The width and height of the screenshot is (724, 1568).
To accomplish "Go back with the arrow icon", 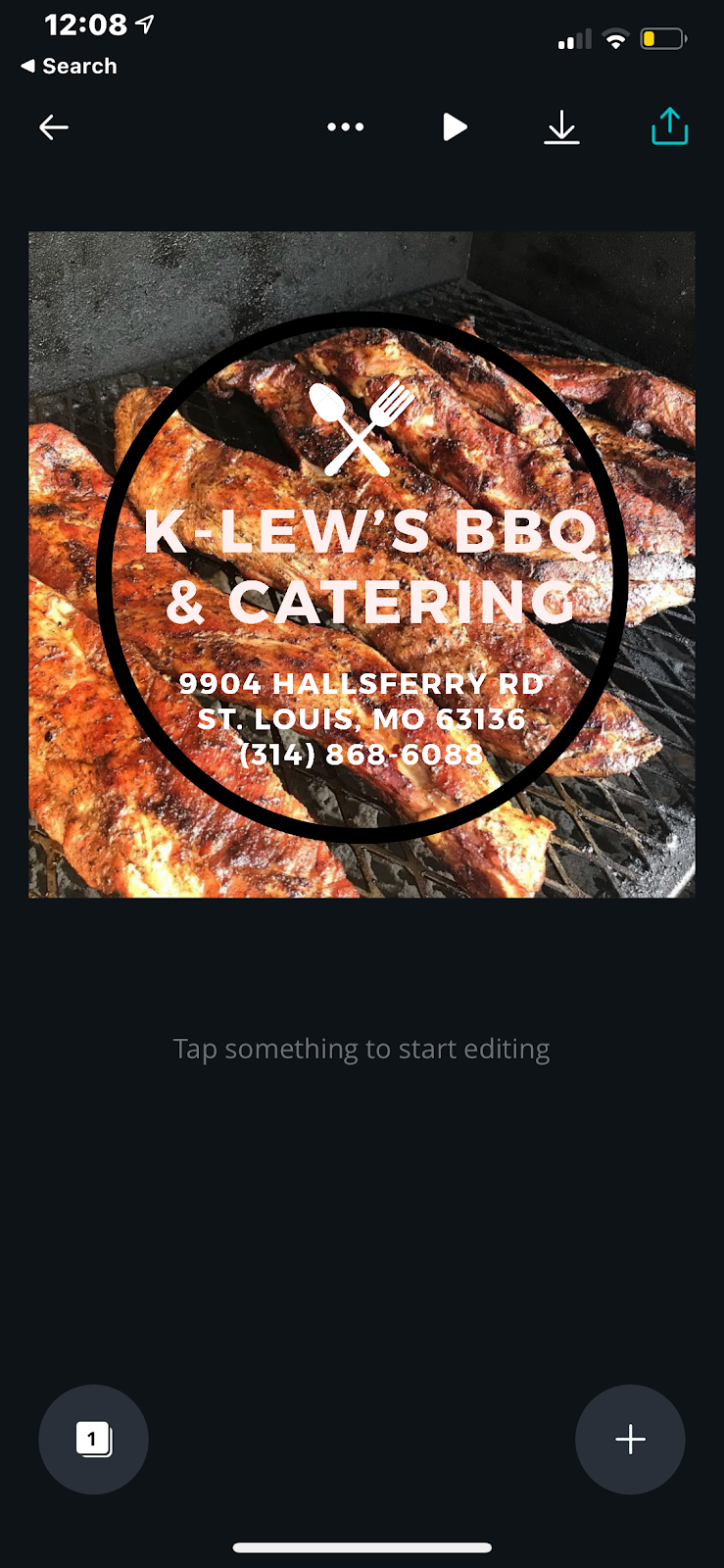I will click(x=54, y=127).
